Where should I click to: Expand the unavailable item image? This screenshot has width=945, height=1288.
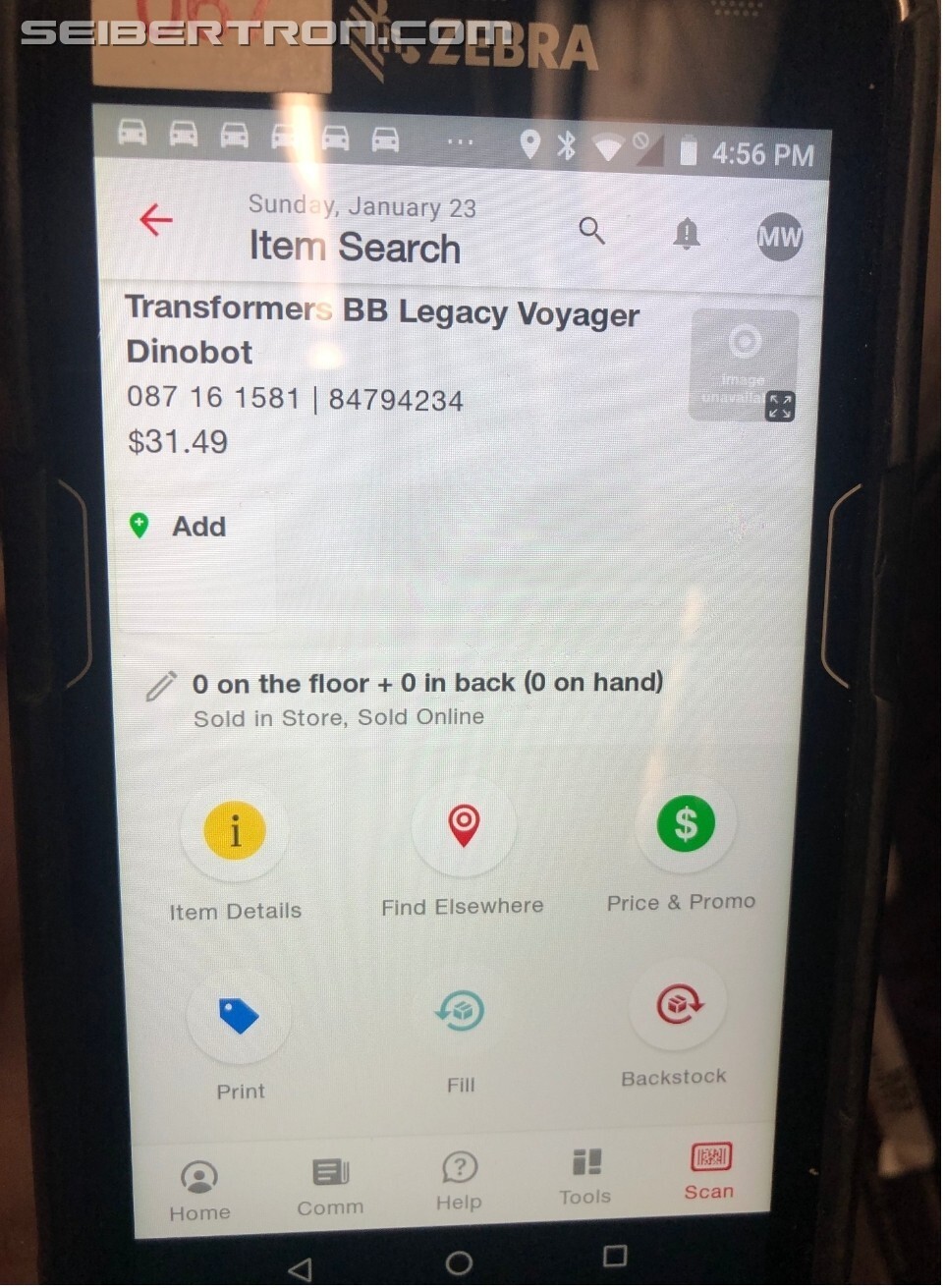click(x=780, y=405)
